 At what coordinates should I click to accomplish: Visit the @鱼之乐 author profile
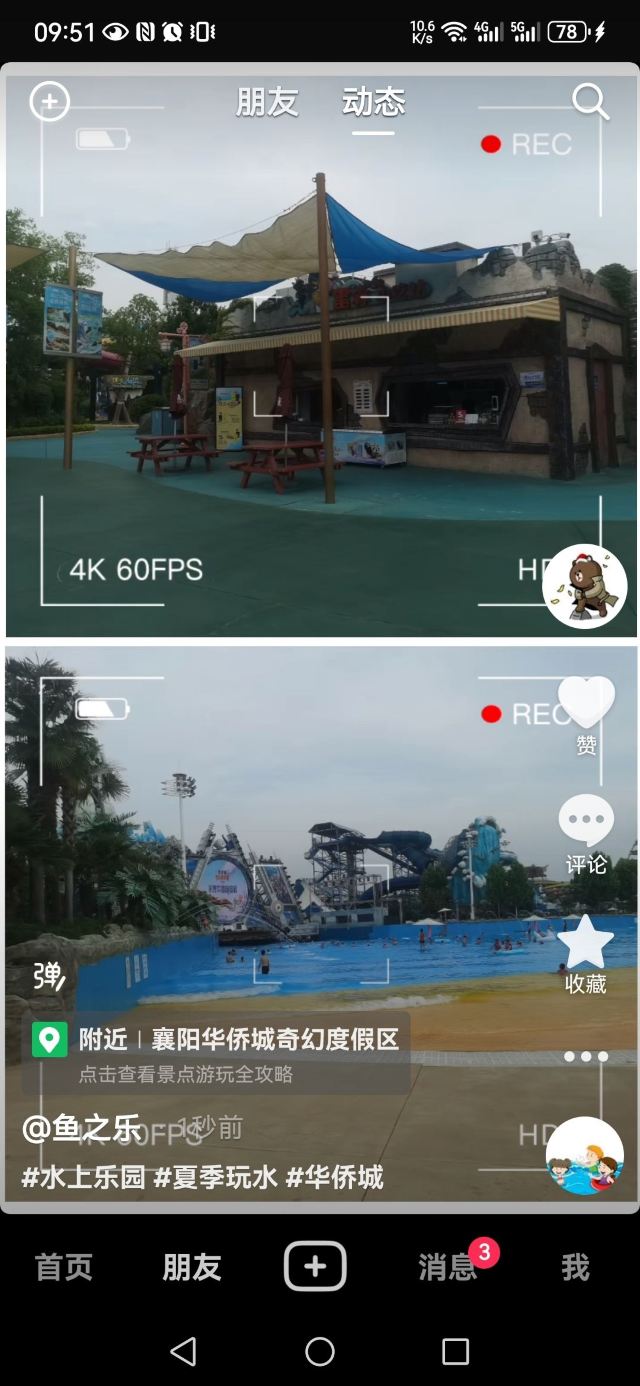coord(82,1128)
